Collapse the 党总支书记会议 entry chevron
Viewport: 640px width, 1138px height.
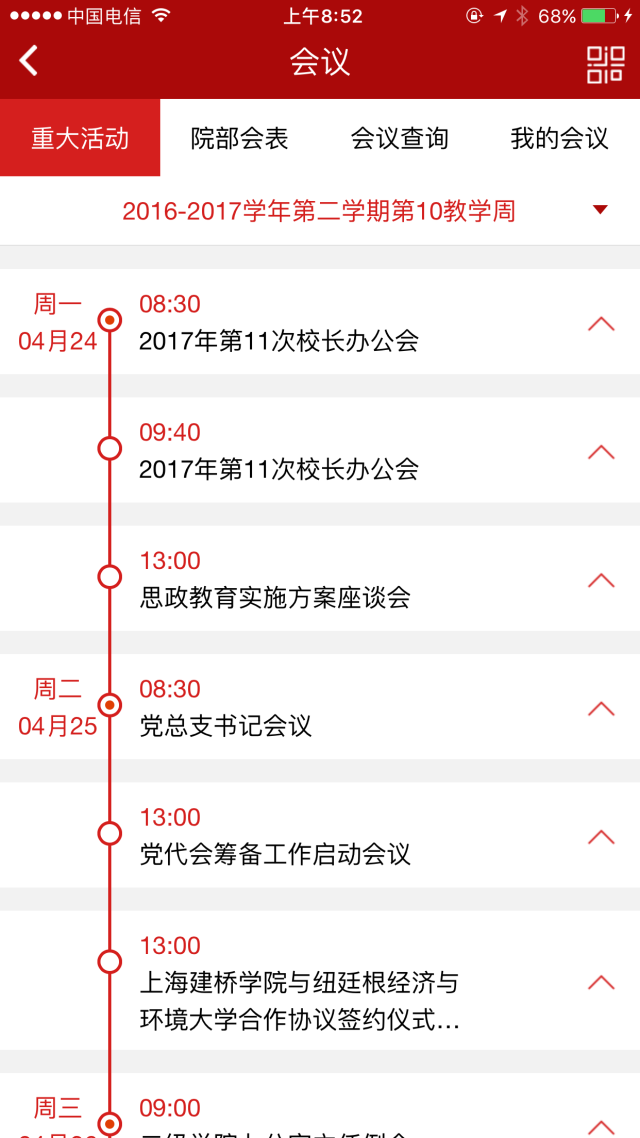601,709
